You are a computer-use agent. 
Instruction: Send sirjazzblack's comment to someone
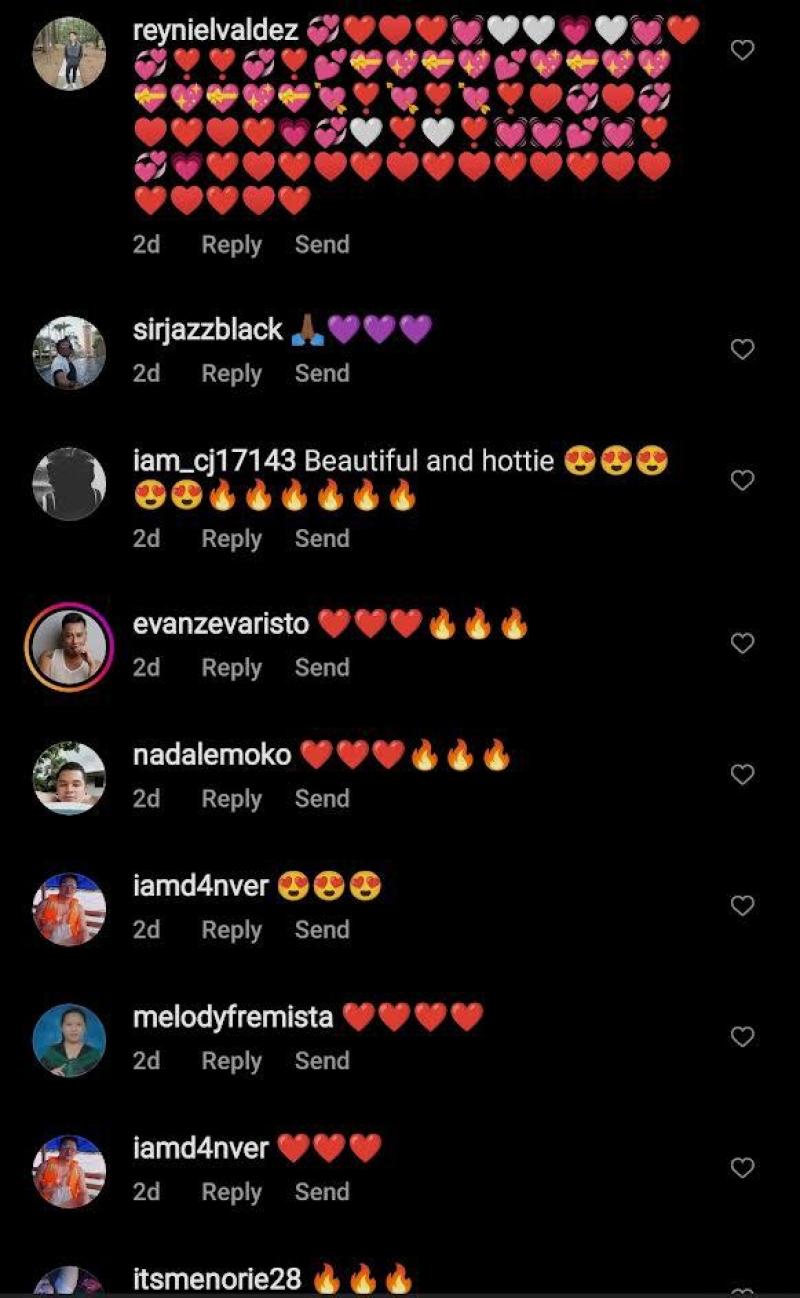pos(322,374)
